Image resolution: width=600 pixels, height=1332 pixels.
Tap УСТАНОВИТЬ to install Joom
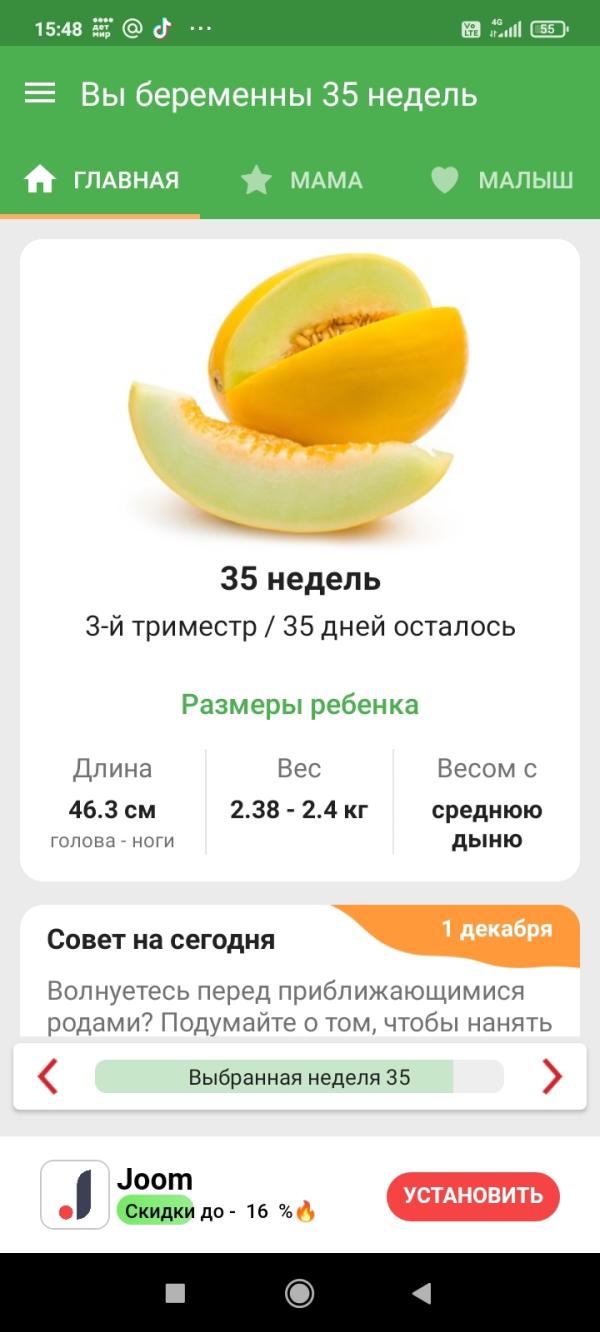tap(473, 1196)
